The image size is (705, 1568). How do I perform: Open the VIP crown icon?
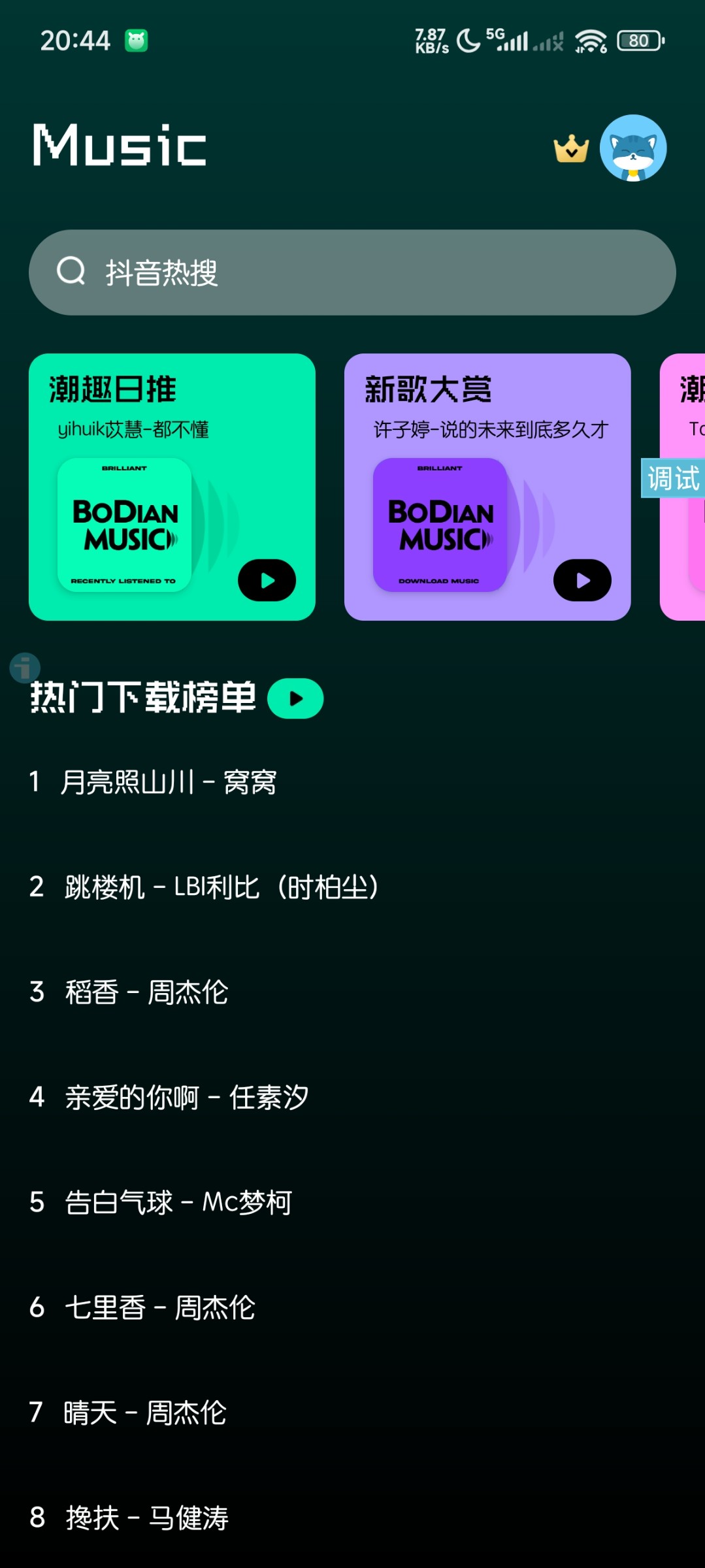[571, 149]
